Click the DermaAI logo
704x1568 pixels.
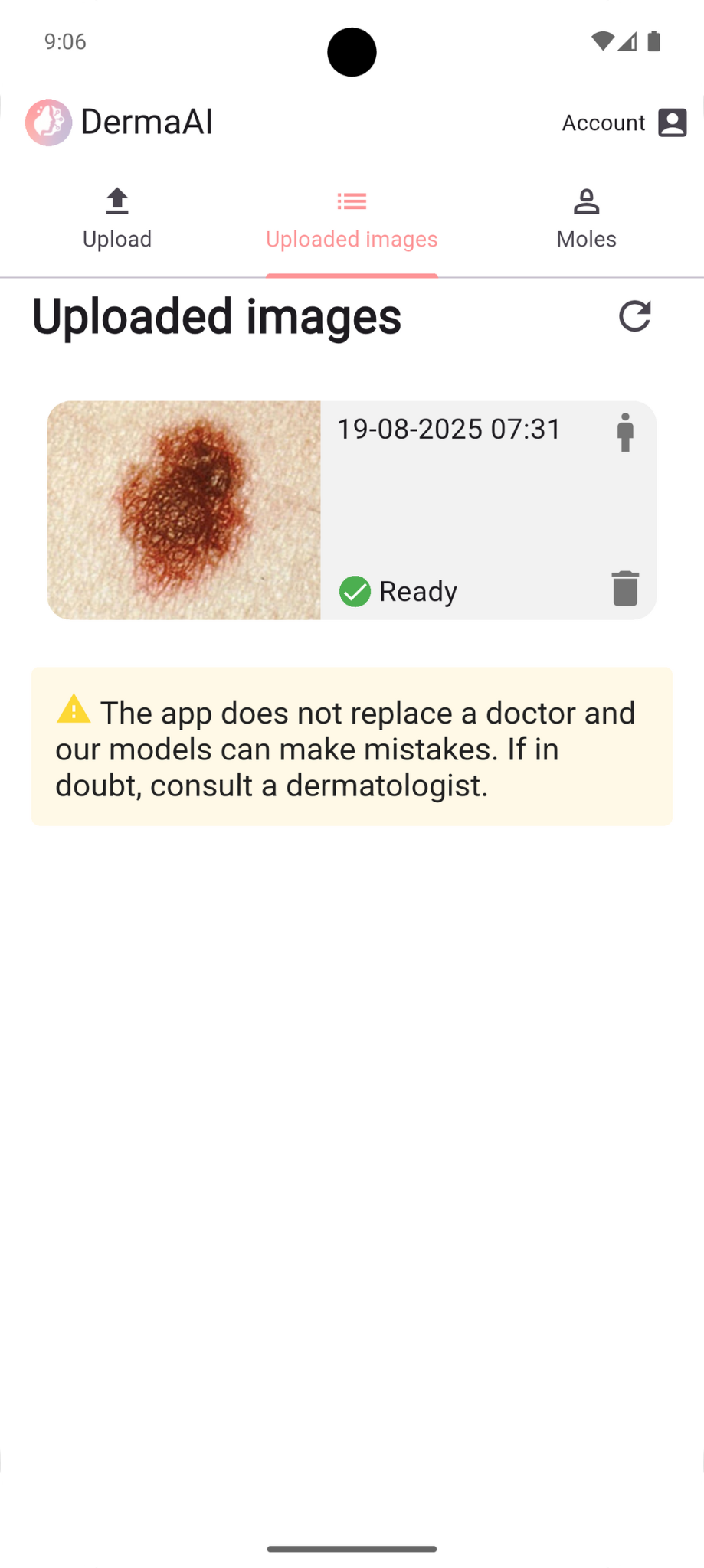(x=47, y=122)
